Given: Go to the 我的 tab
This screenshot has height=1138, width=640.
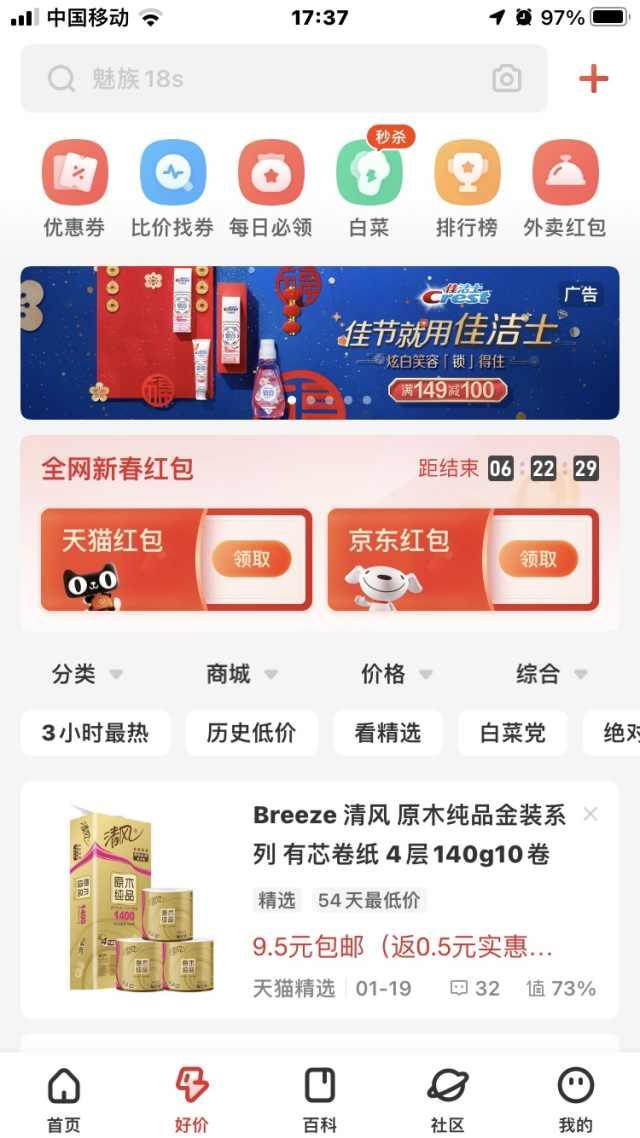Looking at the screenshot, I should coord(575,1097).
